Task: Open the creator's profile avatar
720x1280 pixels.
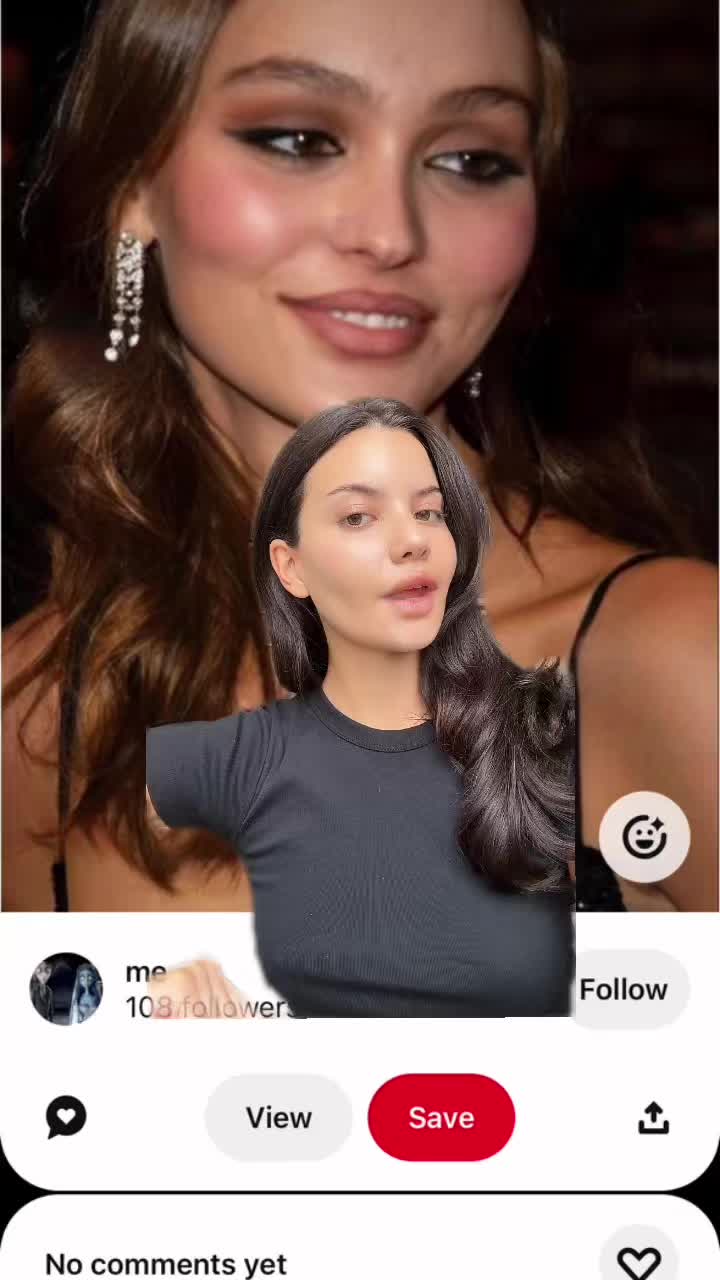Action: (66, 988)
